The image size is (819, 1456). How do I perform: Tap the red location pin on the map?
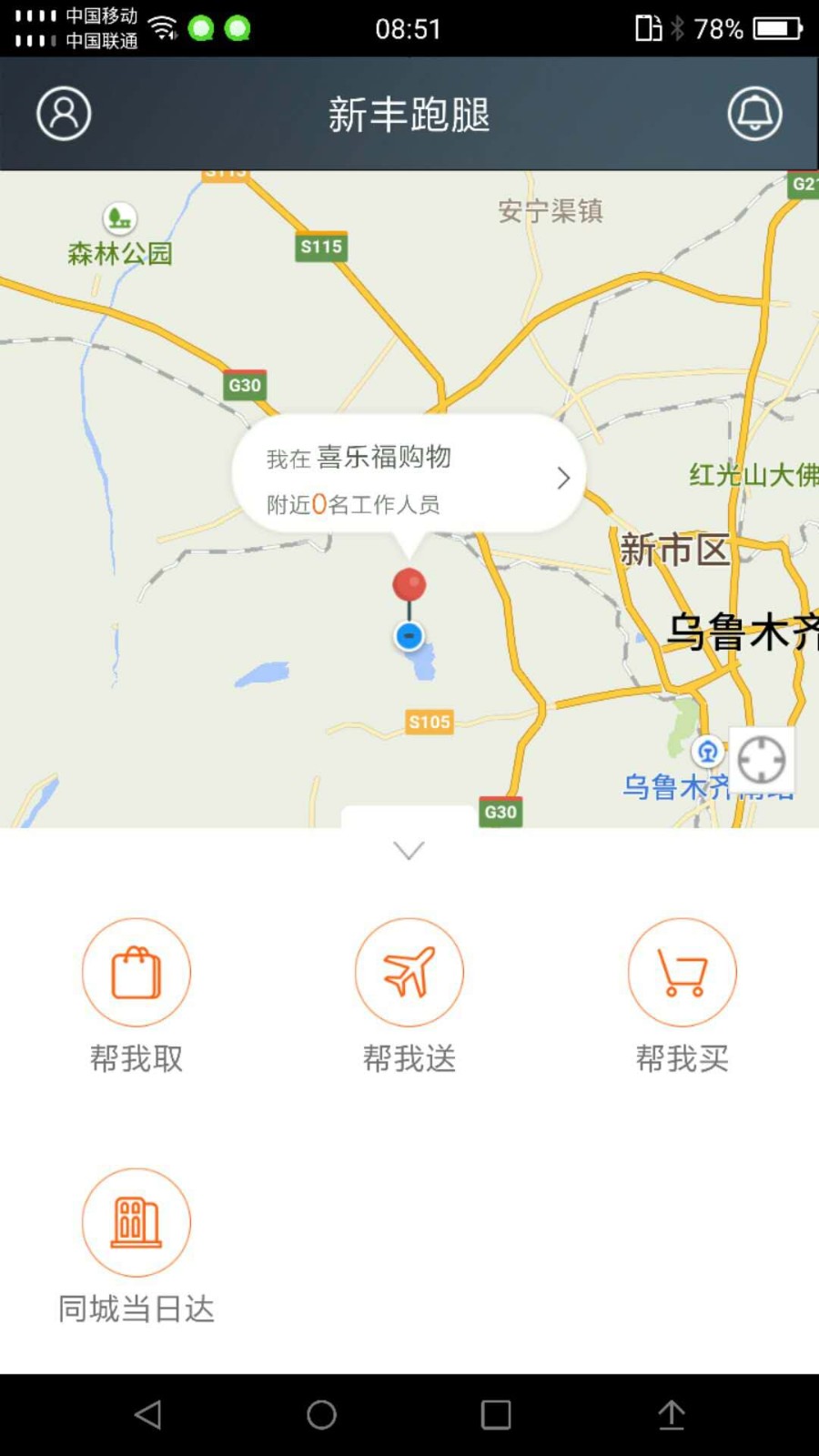click(x=409, y=582)
